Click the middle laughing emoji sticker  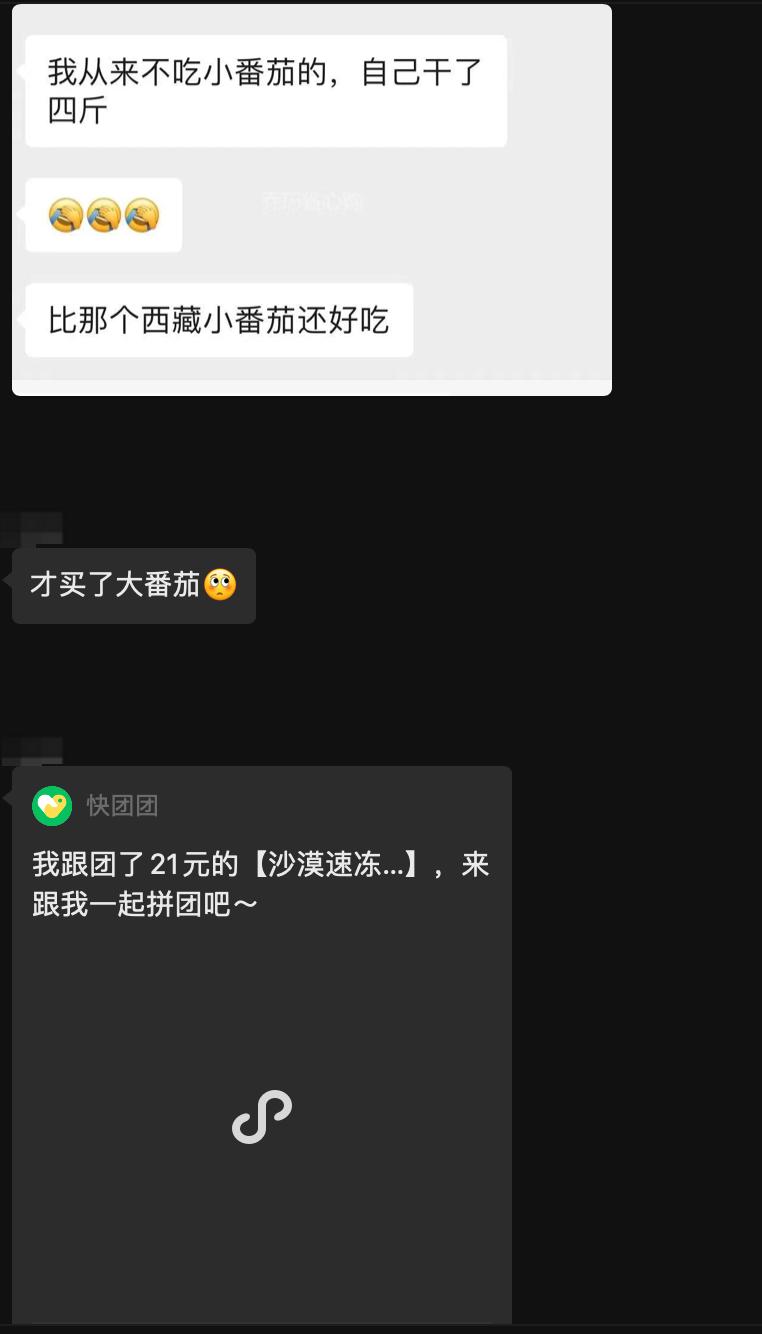click(101, 214)
